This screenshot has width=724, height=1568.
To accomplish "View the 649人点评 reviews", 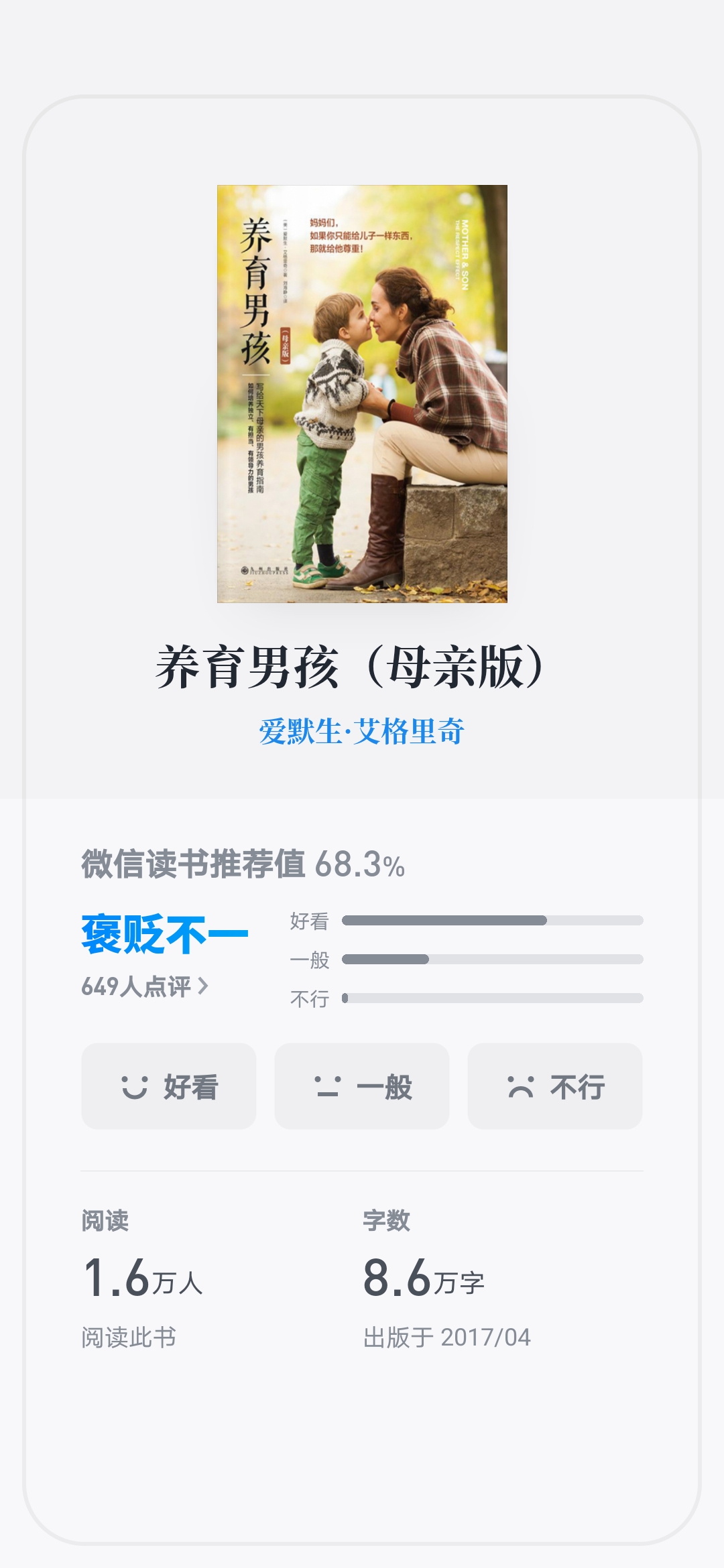I will click(x=145, y=986).
